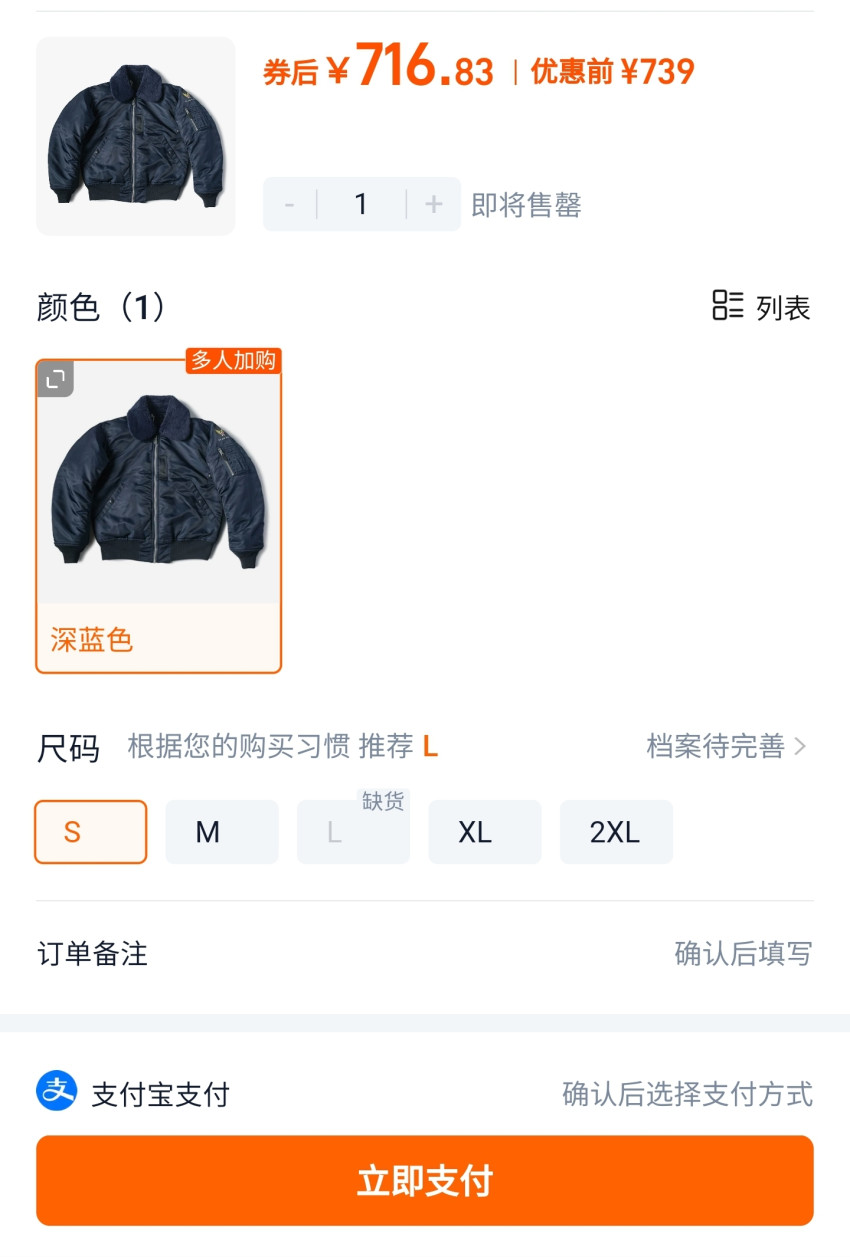The width and height of the screenshot is (850, 1257).
Task: Enlarge the 深蓝色 jacket image
Action: 56,379
